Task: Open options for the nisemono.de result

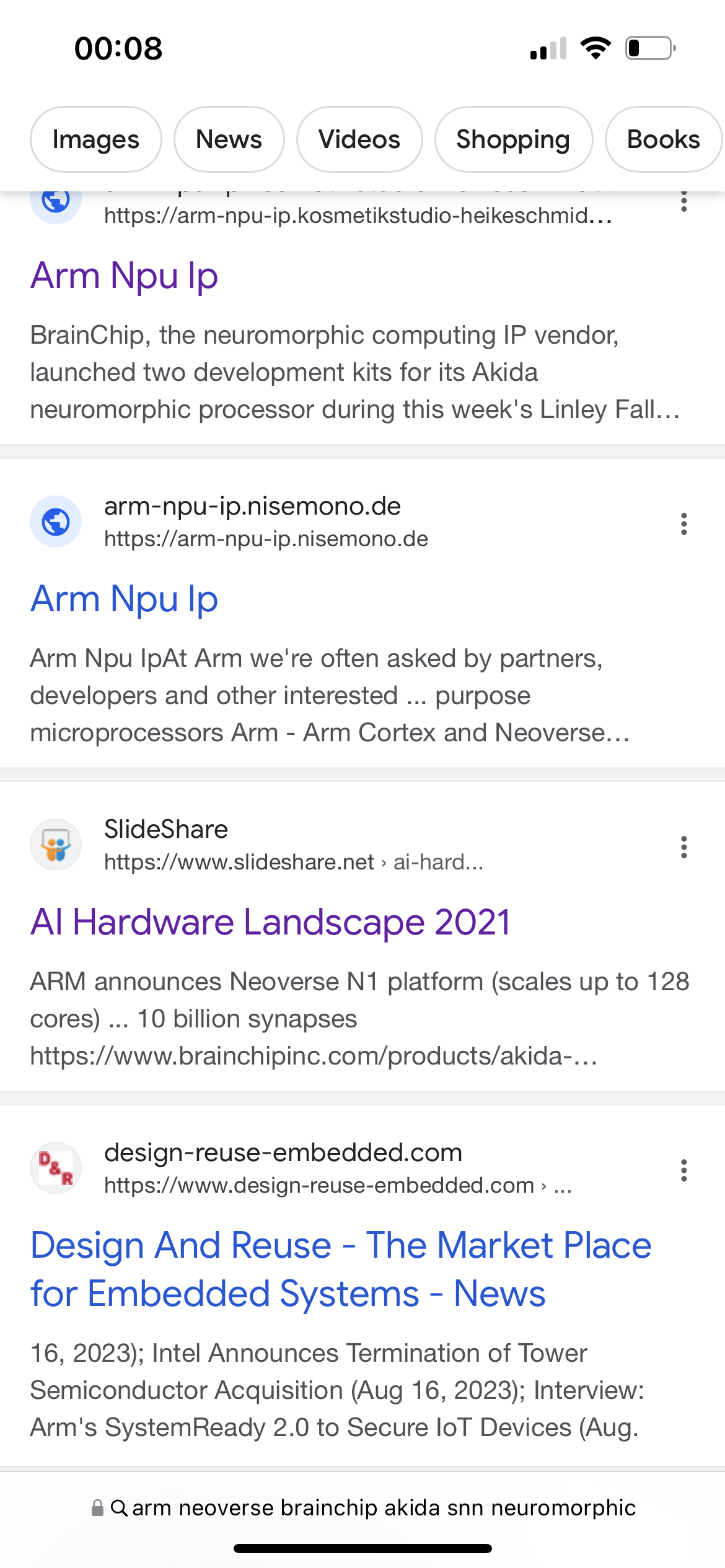Action: (x=683, y=524)
